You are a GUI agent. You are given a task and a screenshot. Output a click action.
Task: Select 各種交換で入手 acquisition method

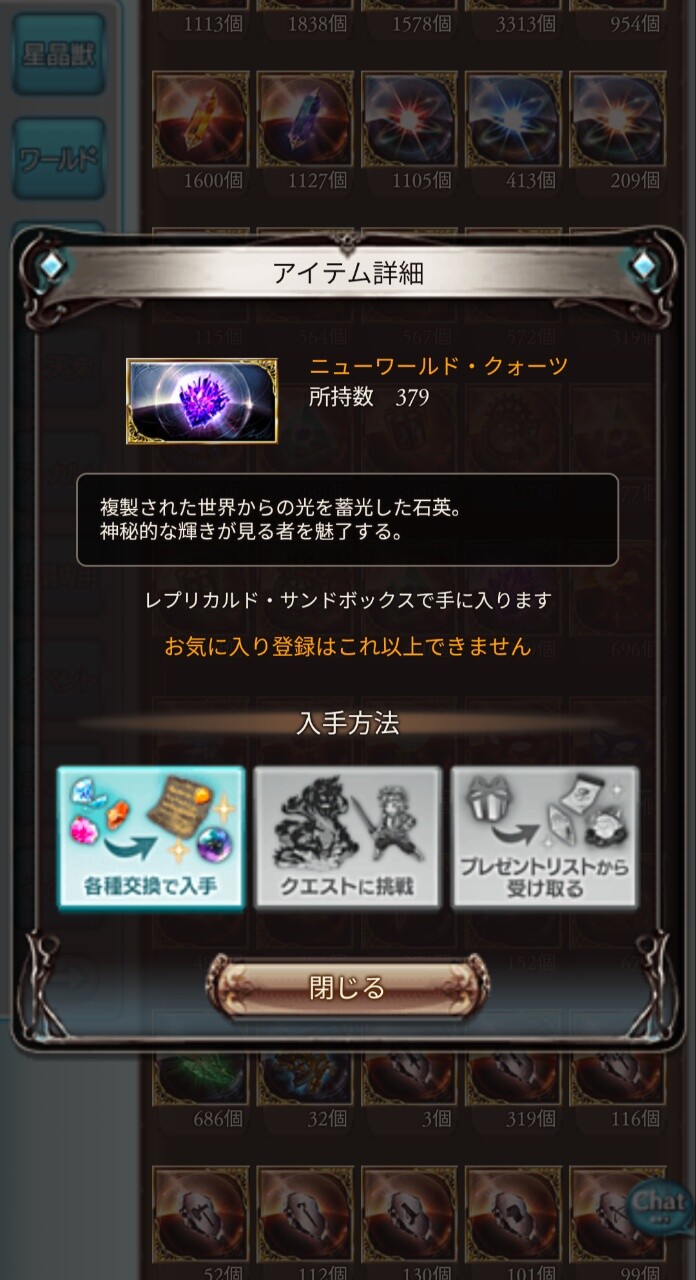pyautogui.click(x=150, y=838)
